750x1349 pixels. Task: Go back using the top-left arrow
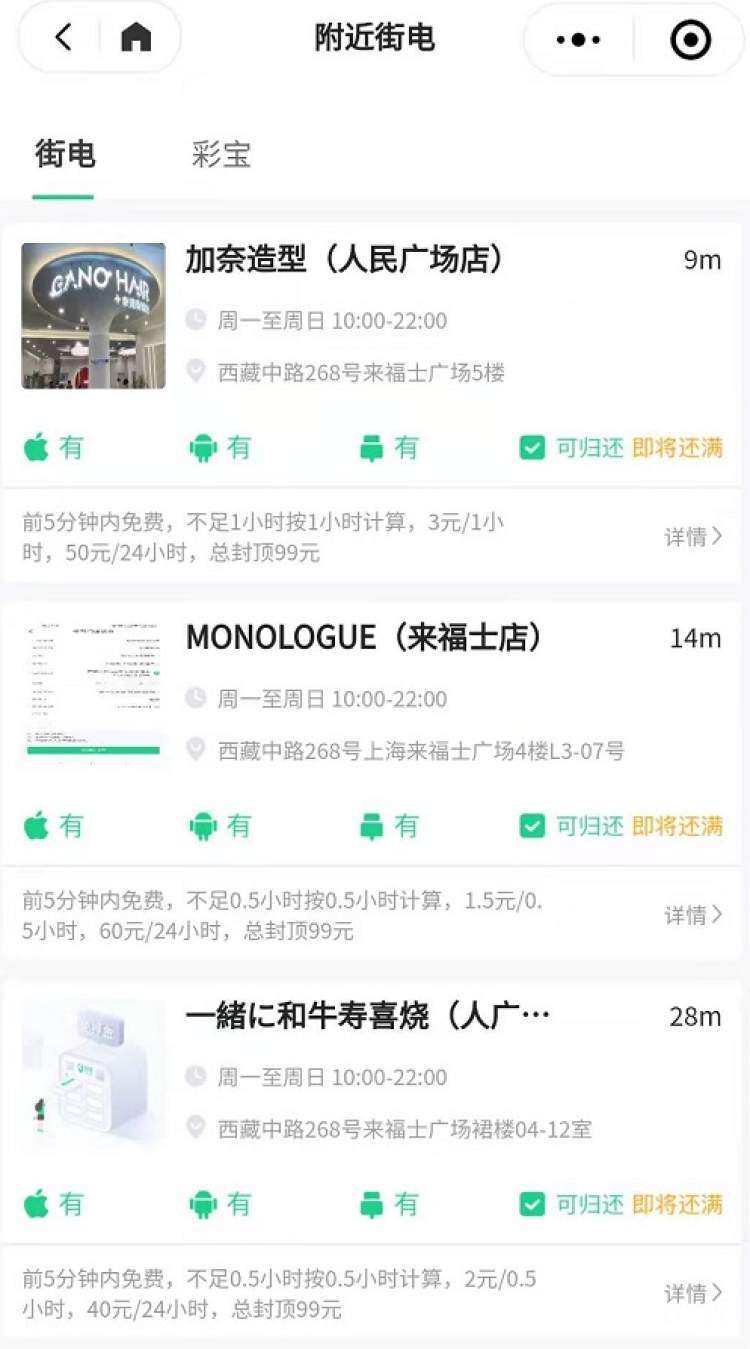tap(63, 38)
